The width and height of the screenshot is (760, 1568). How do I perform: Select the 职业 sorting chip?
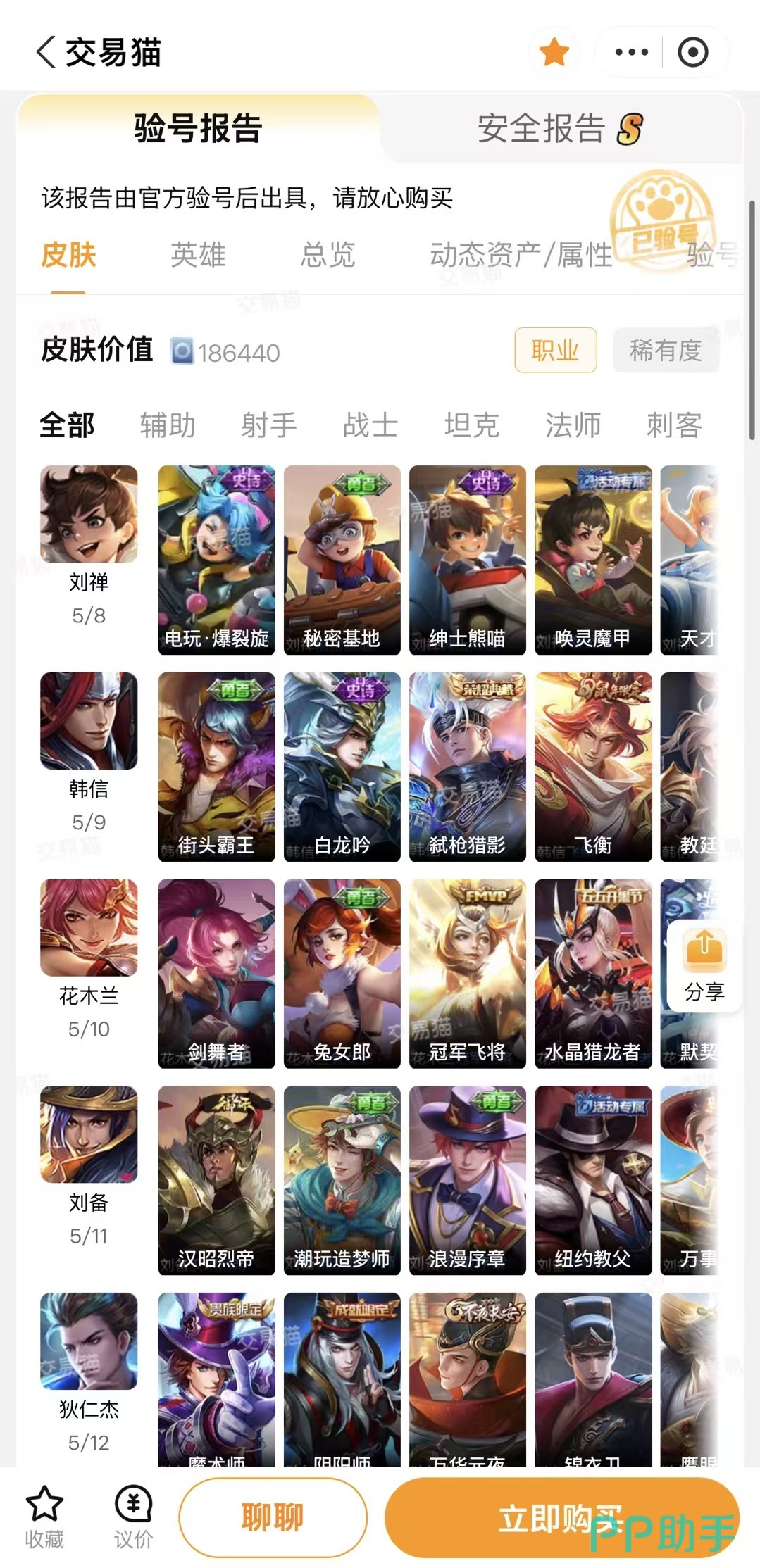click(556, 350)
